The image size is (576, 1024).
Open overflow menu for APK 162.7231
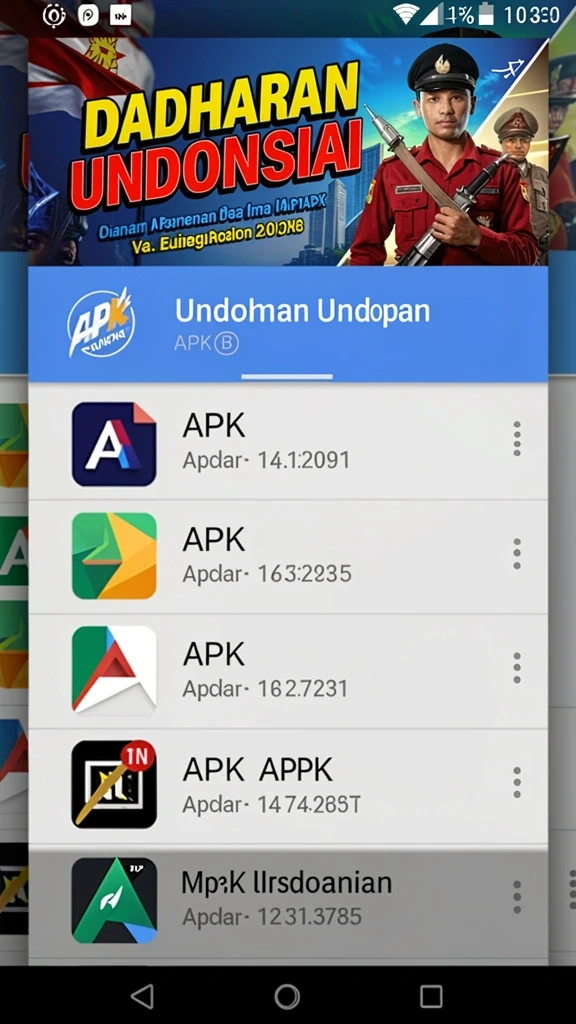pyautogui.click(x=517, y=668)
